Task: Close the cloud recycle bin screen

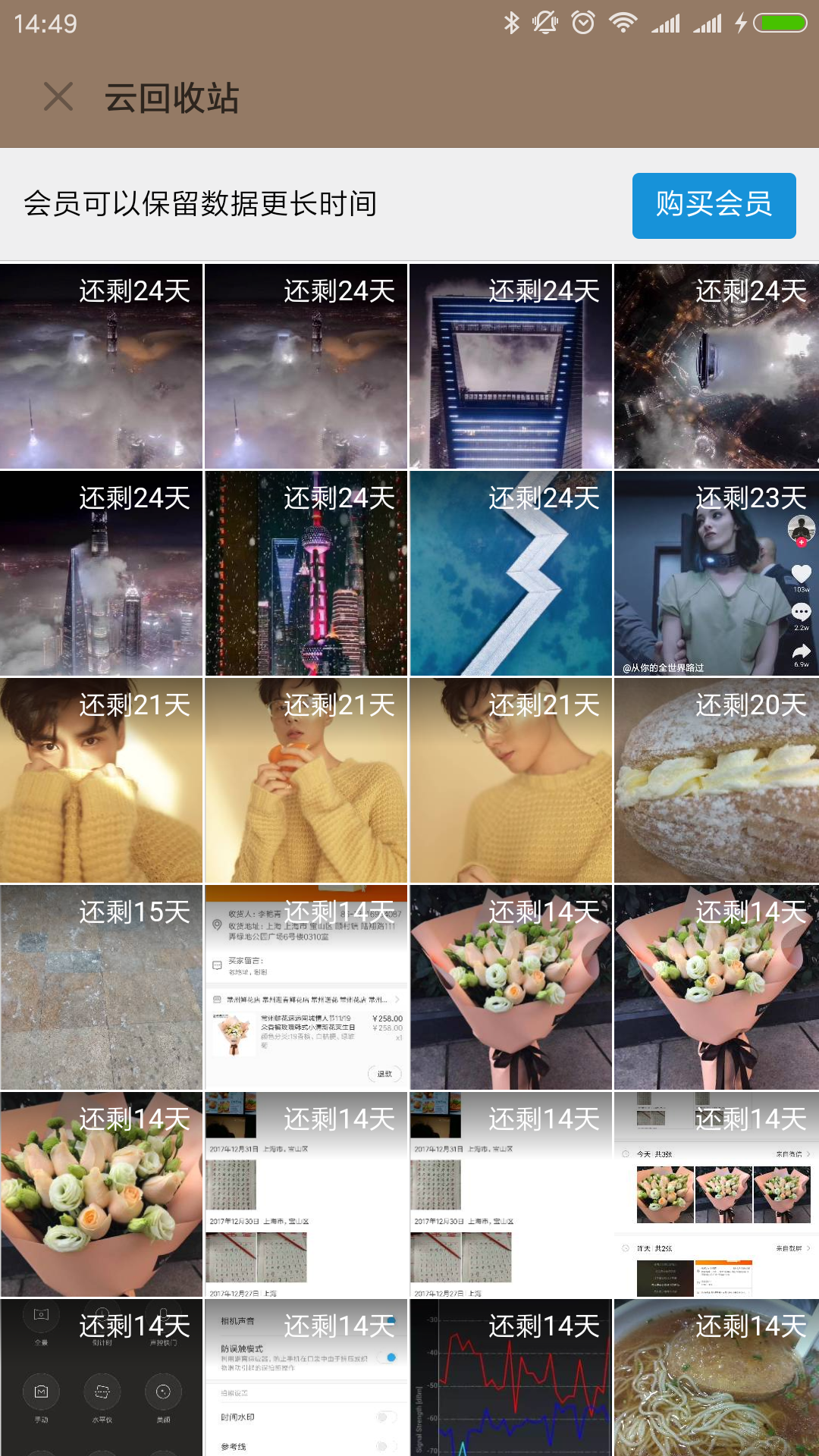Action: [58, 97]
